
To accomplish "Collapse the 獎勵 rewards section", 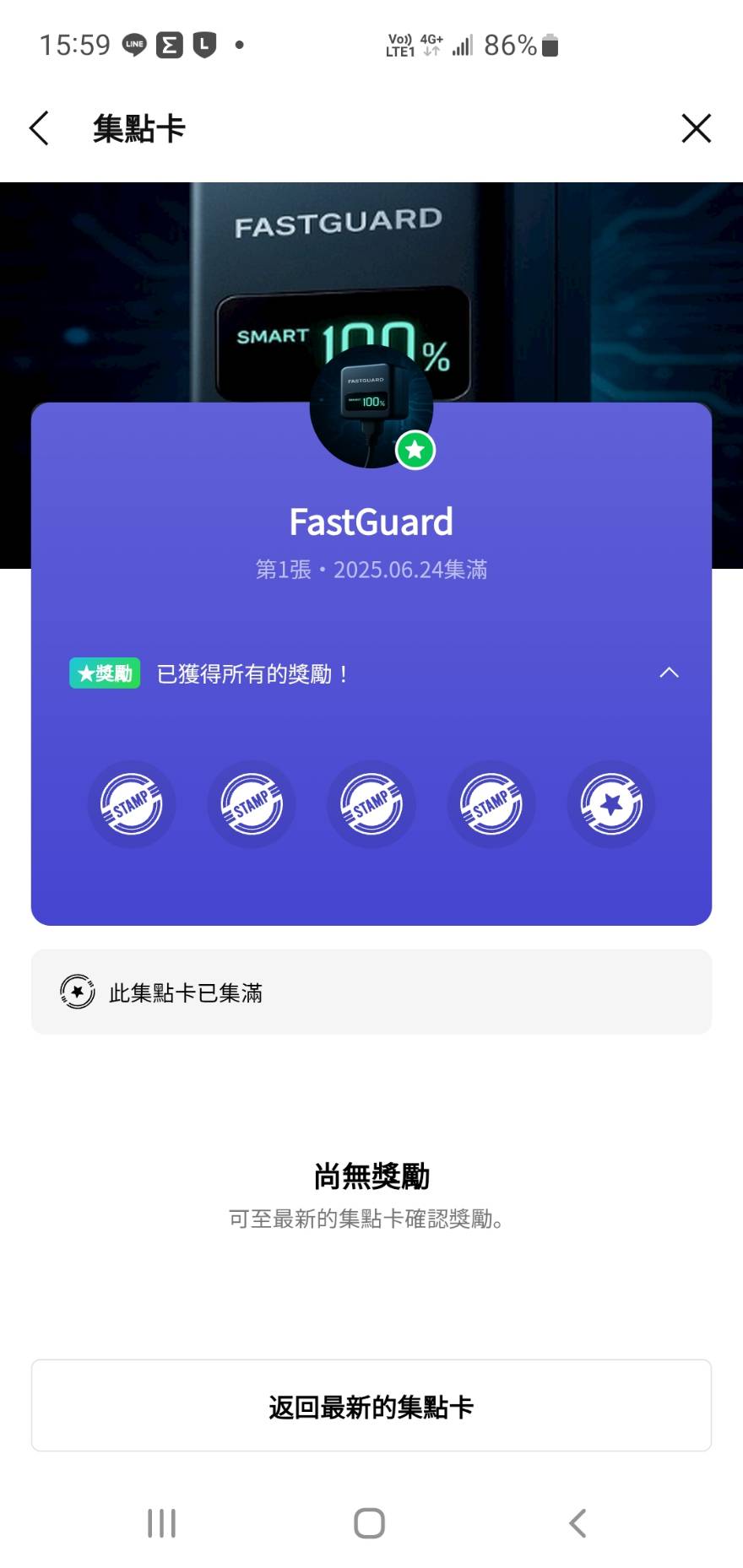I will (669, 673).
